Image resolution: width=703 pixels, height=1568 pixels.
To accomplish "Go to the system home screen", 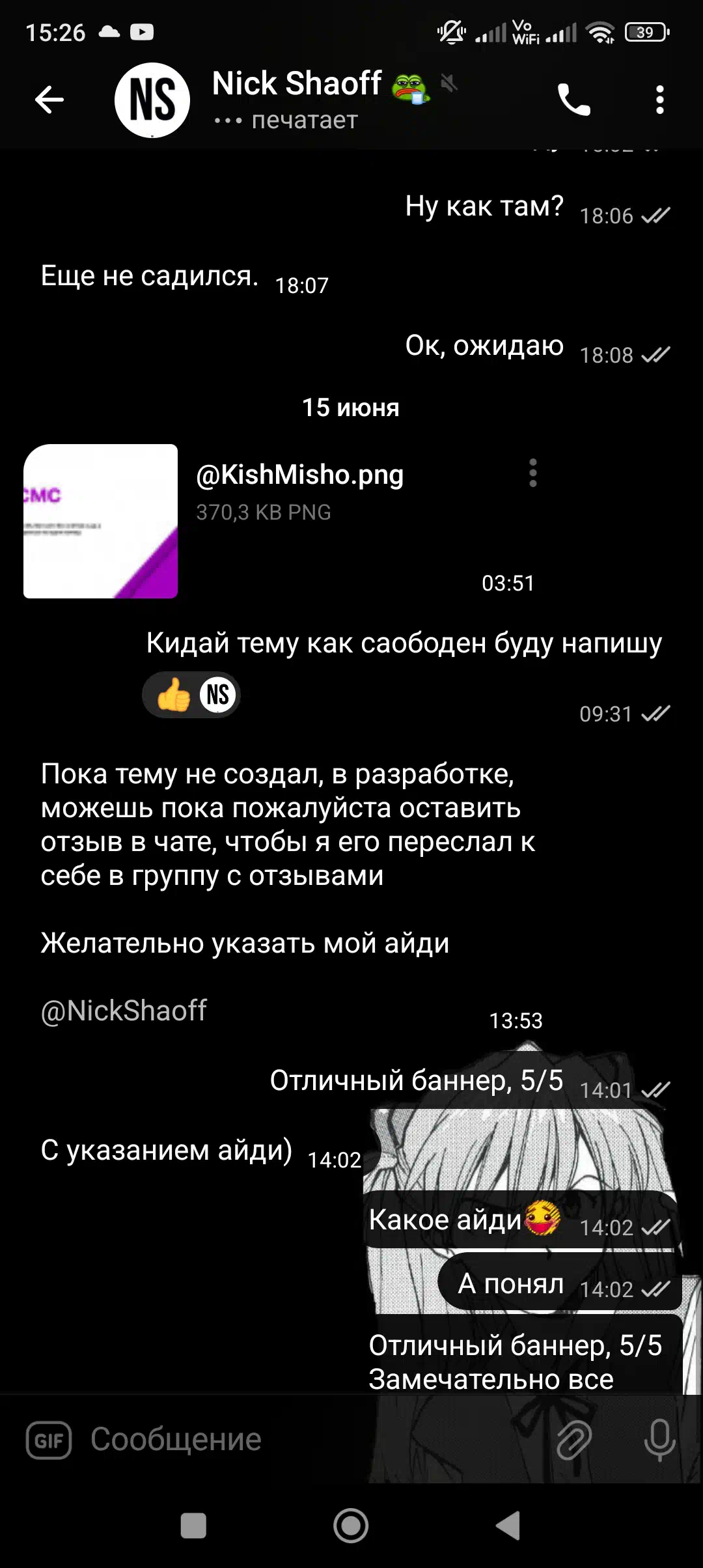I will click(x=351, y=1525).
